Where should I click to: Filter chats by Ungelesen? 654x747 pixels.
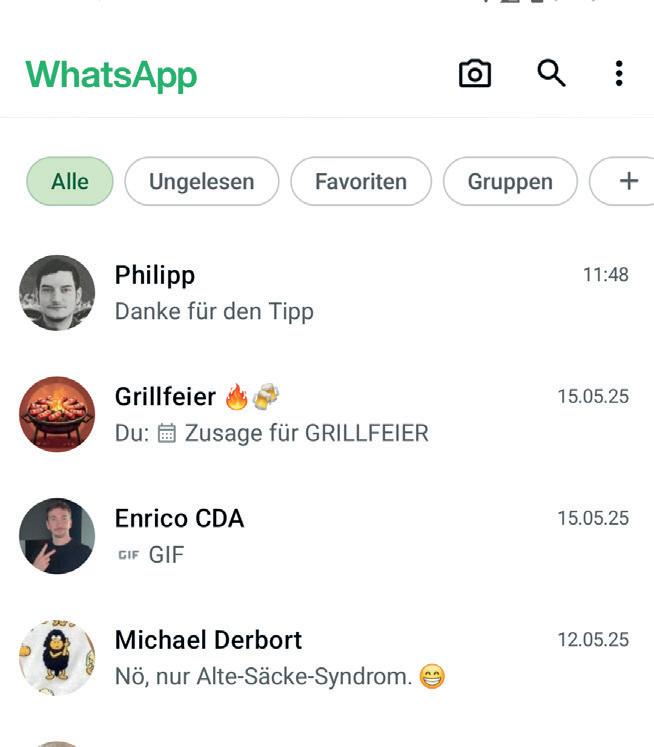click(x=201, y=182)
